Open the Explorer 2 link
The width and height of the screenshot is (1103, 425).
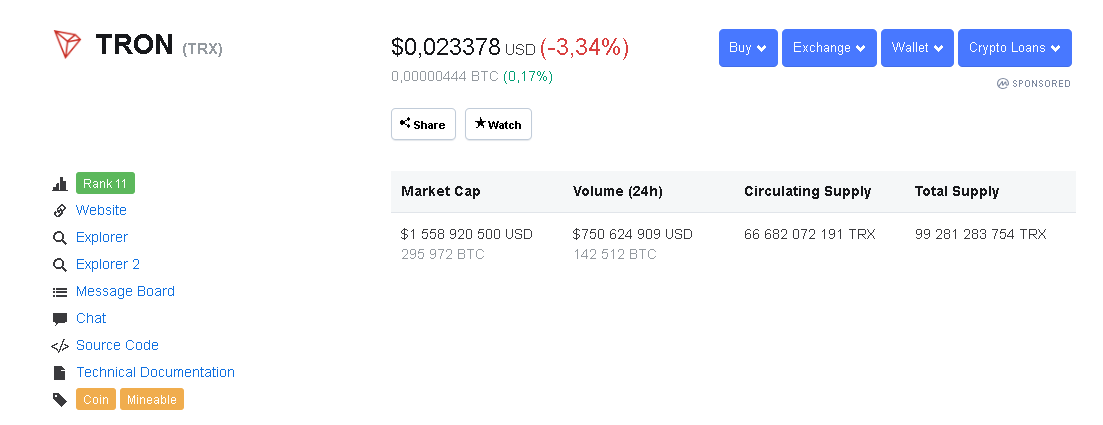tap(108, 264)
